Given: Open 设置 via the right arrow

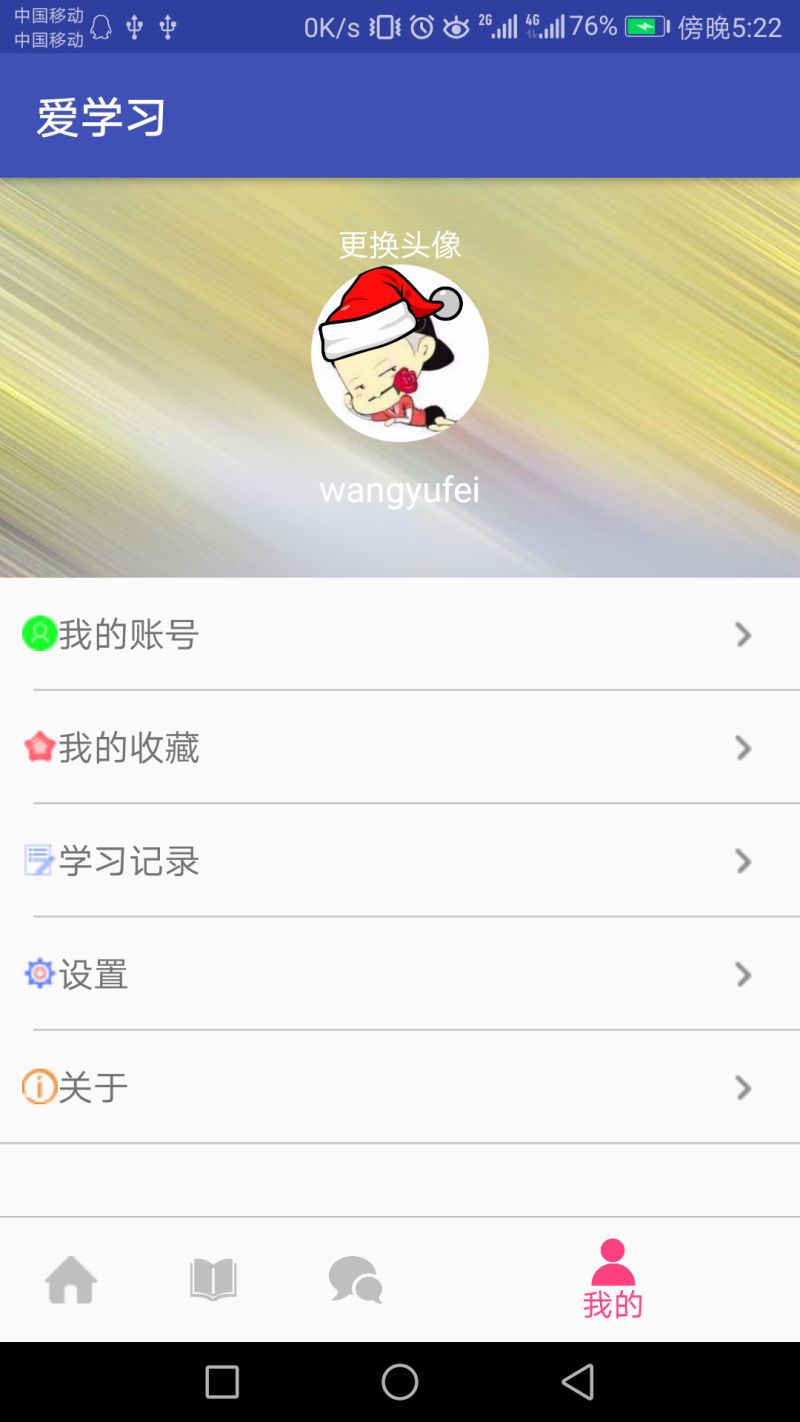Looking at the screenshot, I should click(x=743, y=974).
